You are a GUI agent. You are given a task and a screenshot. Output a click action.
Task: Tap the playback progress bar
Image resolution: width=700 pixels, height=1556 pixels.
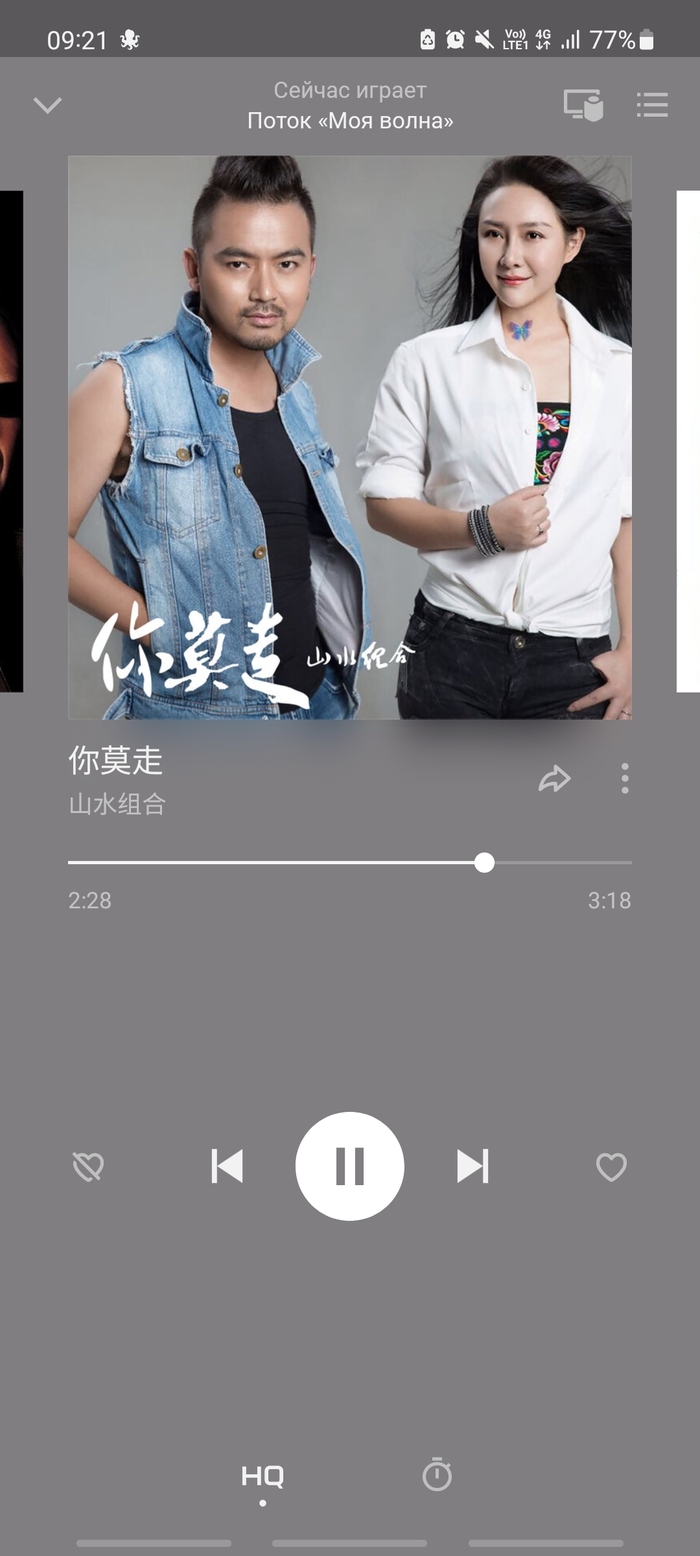(350, 862)
